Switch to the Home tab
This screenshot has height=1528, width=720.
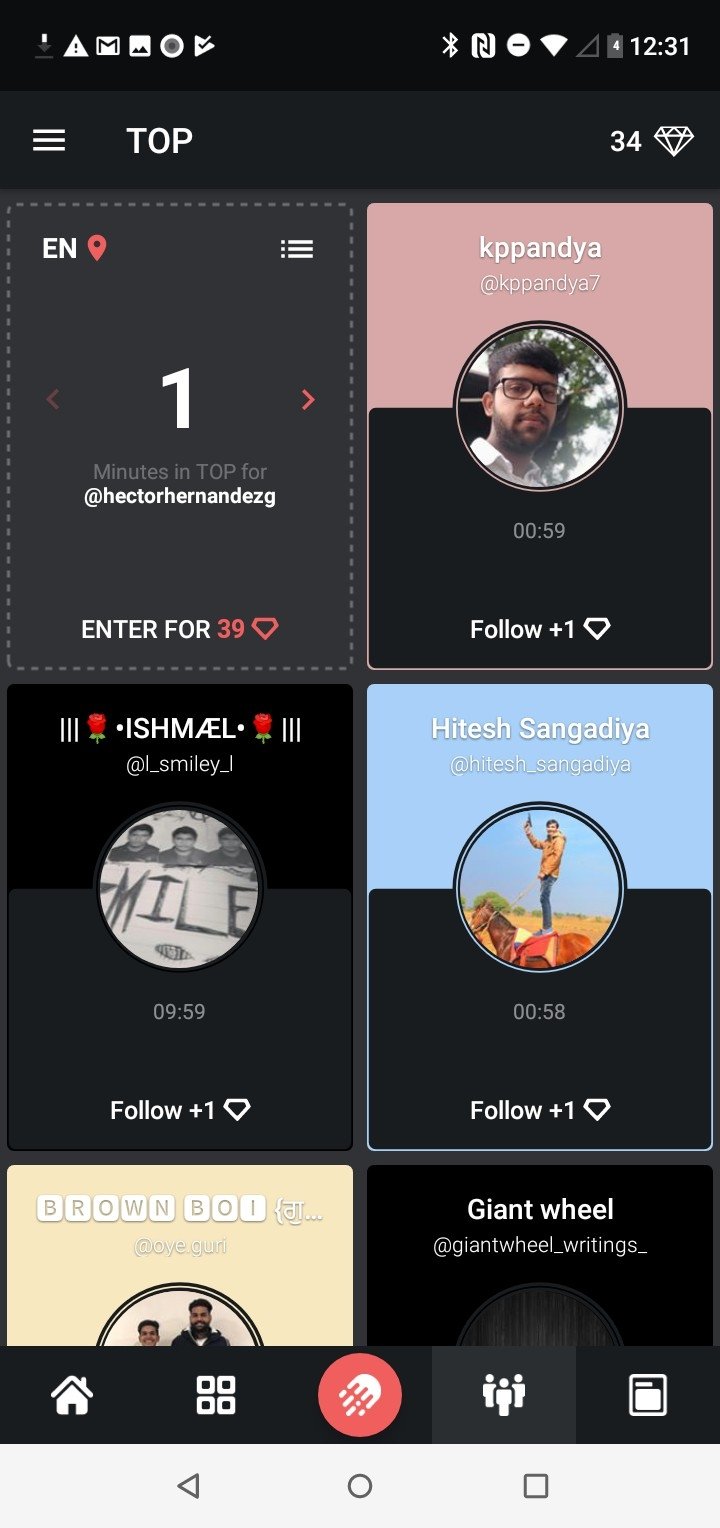[72, 1394]
